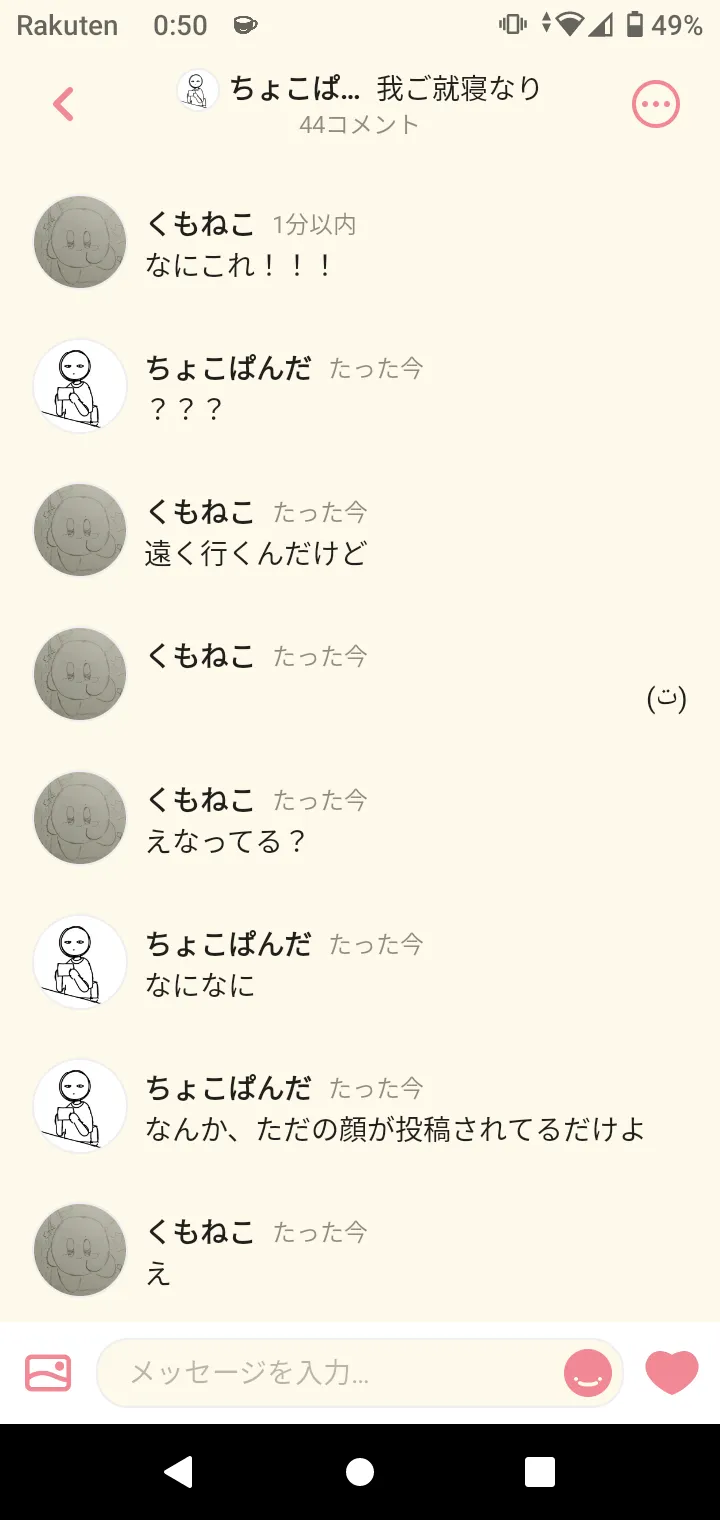Go back using the pink arrow

pyautogui.click(x=64, y=104)
